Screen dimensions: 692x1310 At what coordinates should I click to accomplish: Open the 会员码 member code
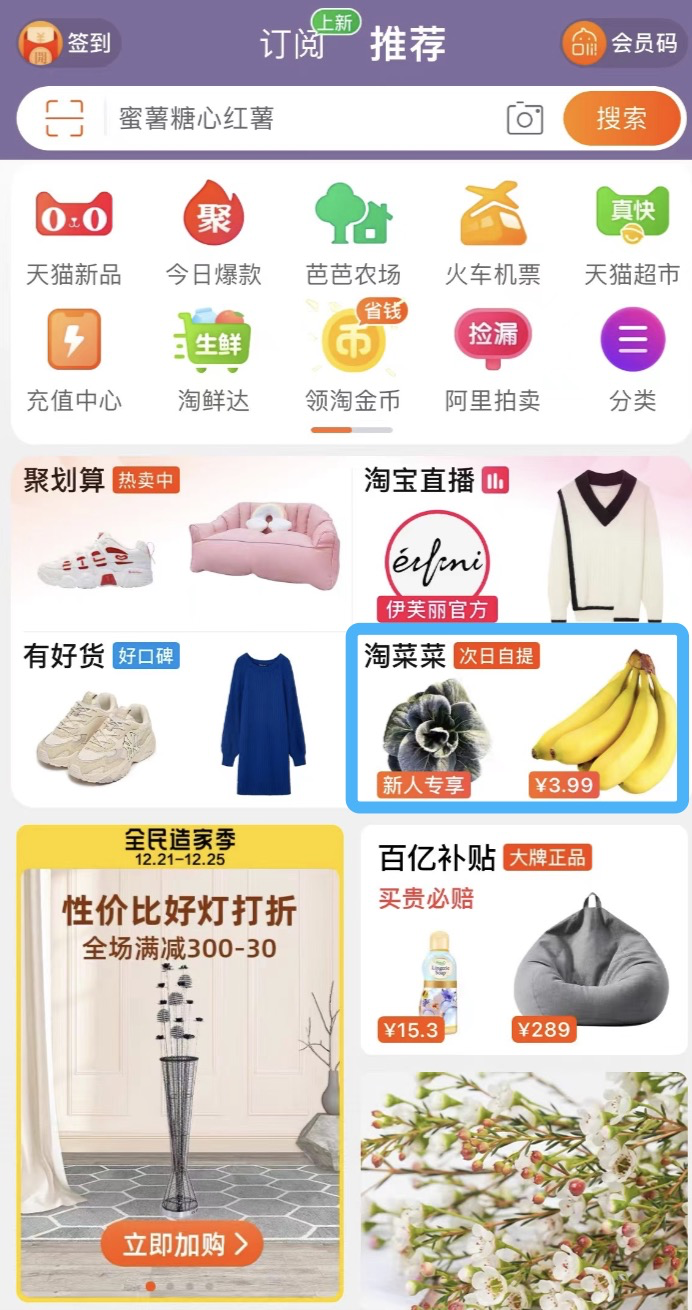tap(623, 43)
